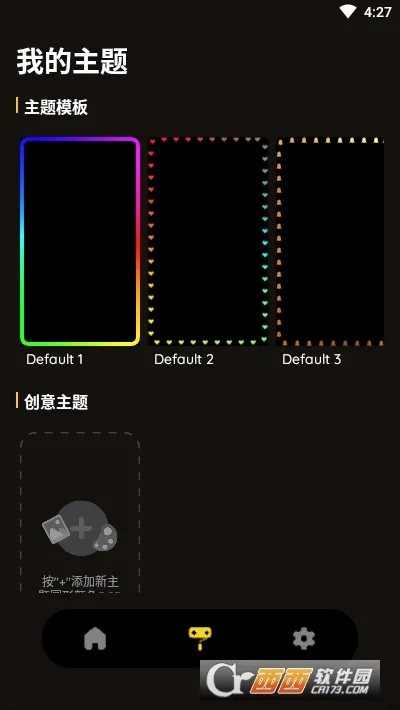
Task: Open the settings gear tab
Action: pyautogui.click(x=304, y=638)
